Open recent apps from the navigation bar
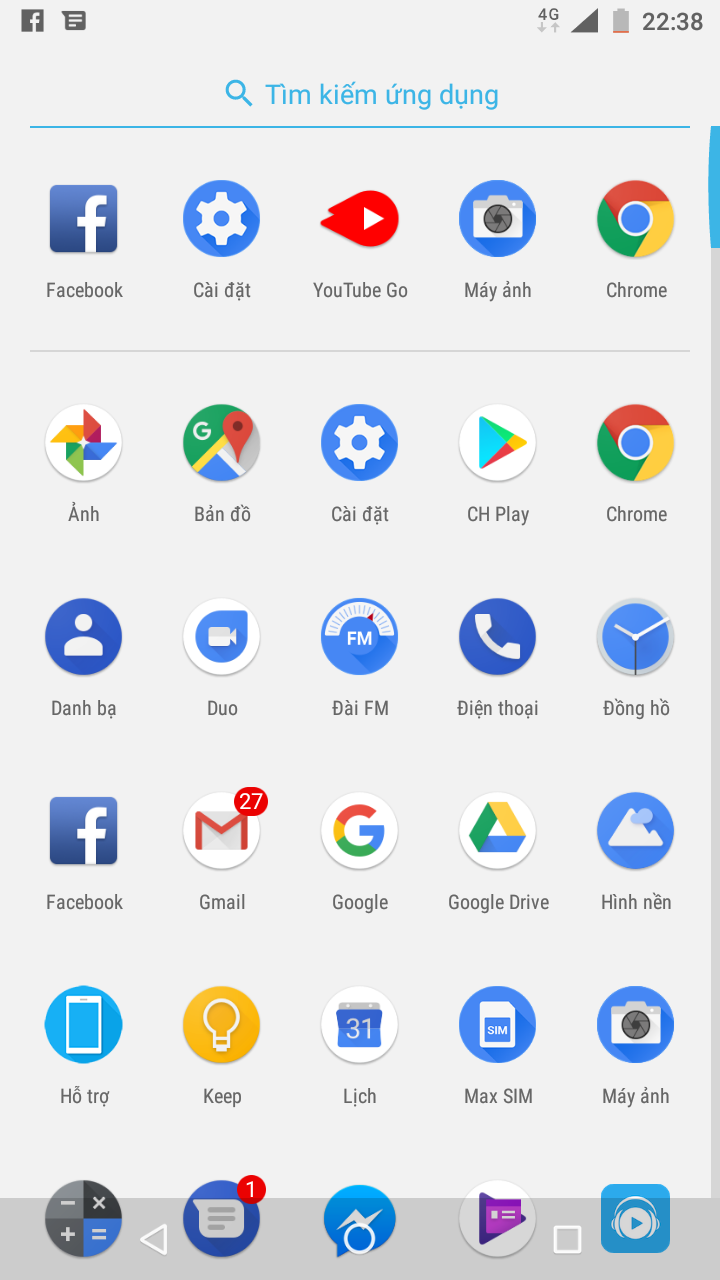 point(567,1240)
